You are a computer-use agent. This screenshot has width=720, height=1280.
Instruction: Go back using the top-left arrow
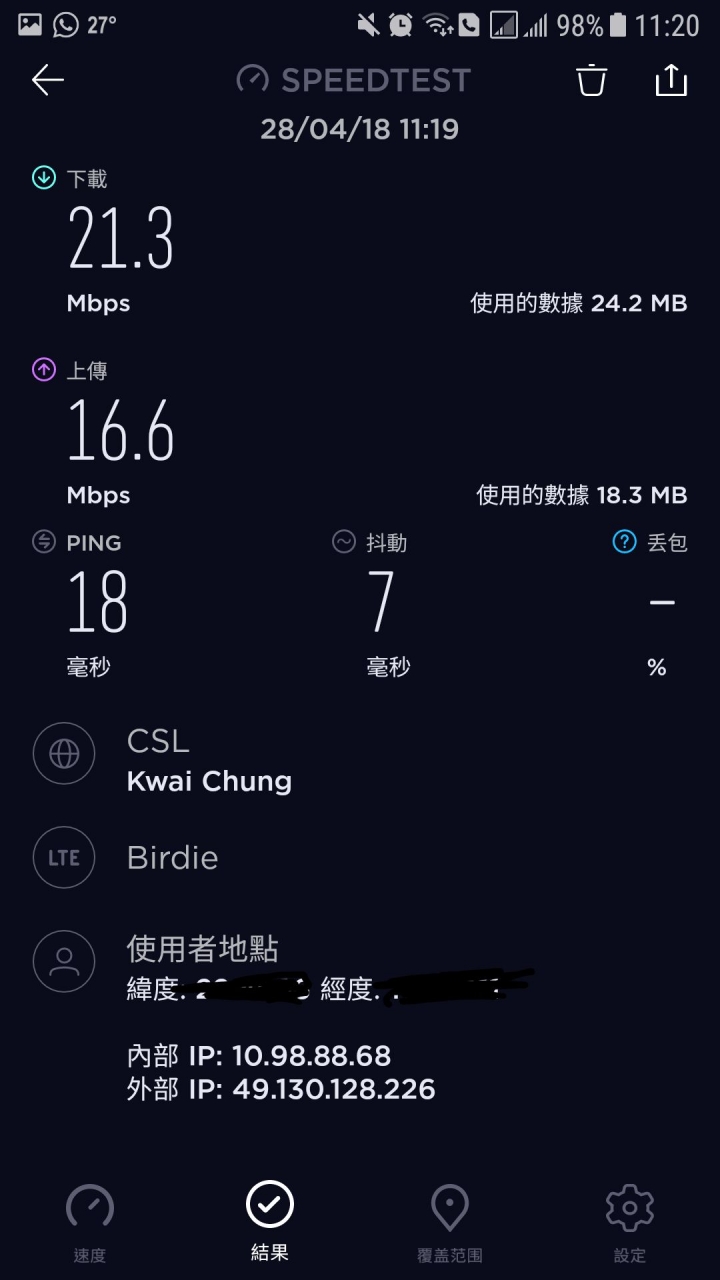tap(47, 80)
